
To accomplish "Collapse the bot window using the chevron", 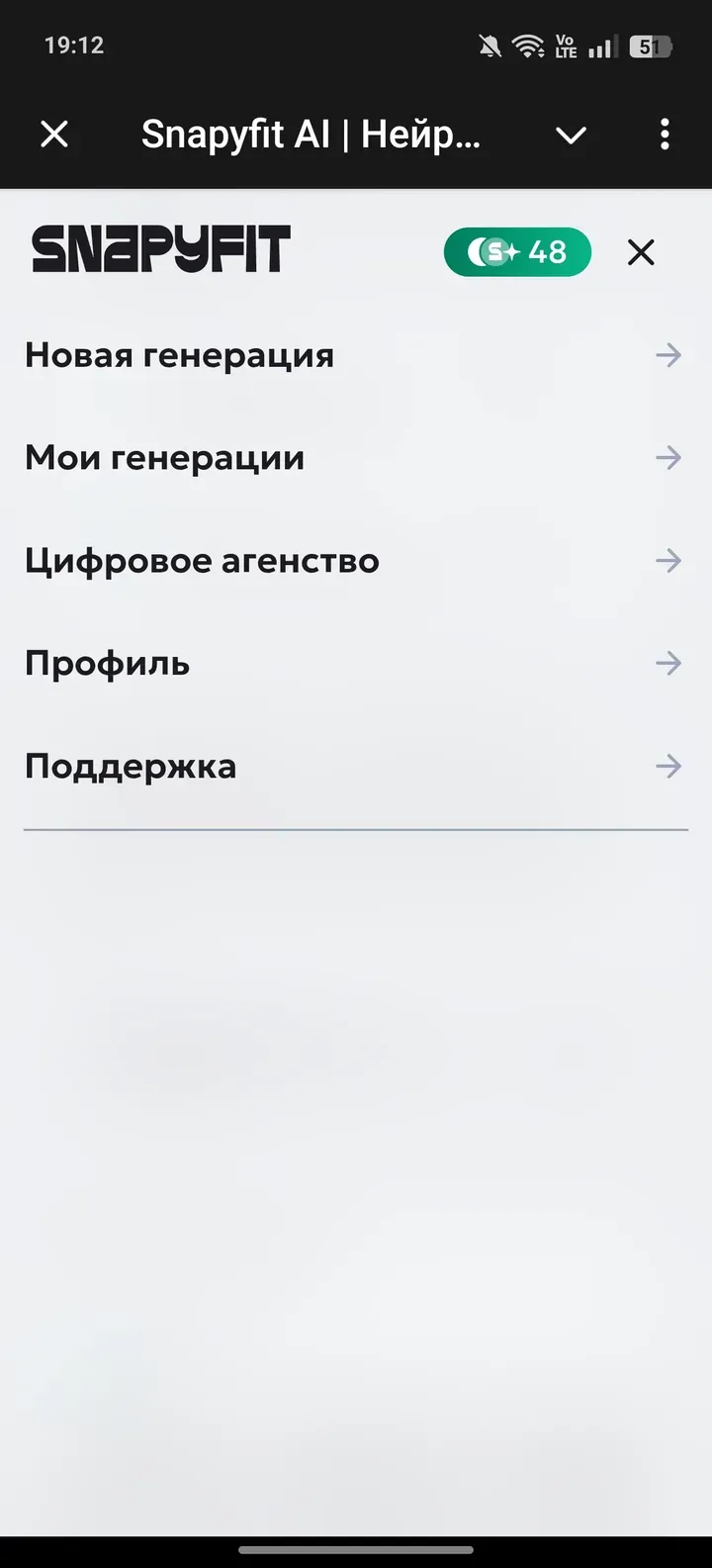I will point(571,135).
